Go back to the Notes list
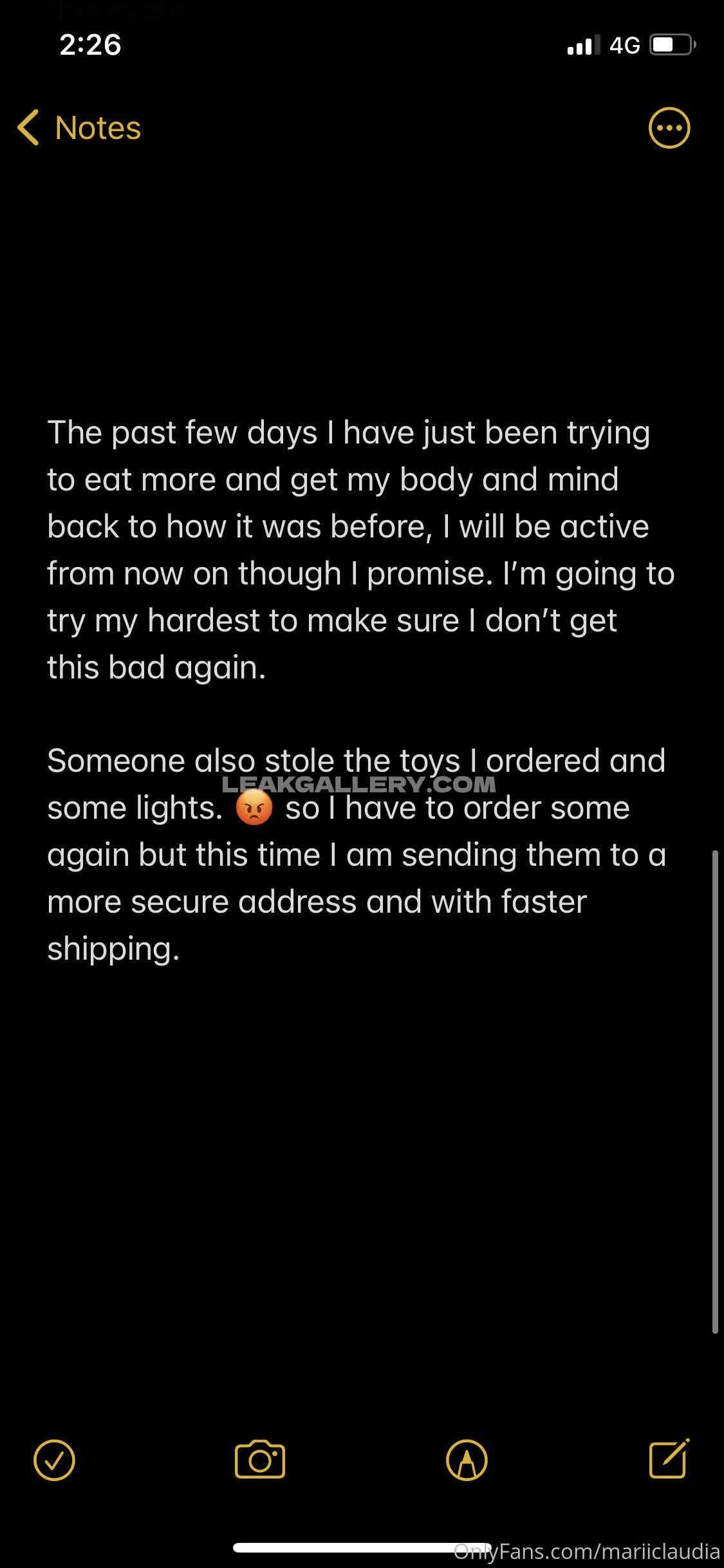The width and height of the screenshot is (724, 1568). (x=79, y=127)
